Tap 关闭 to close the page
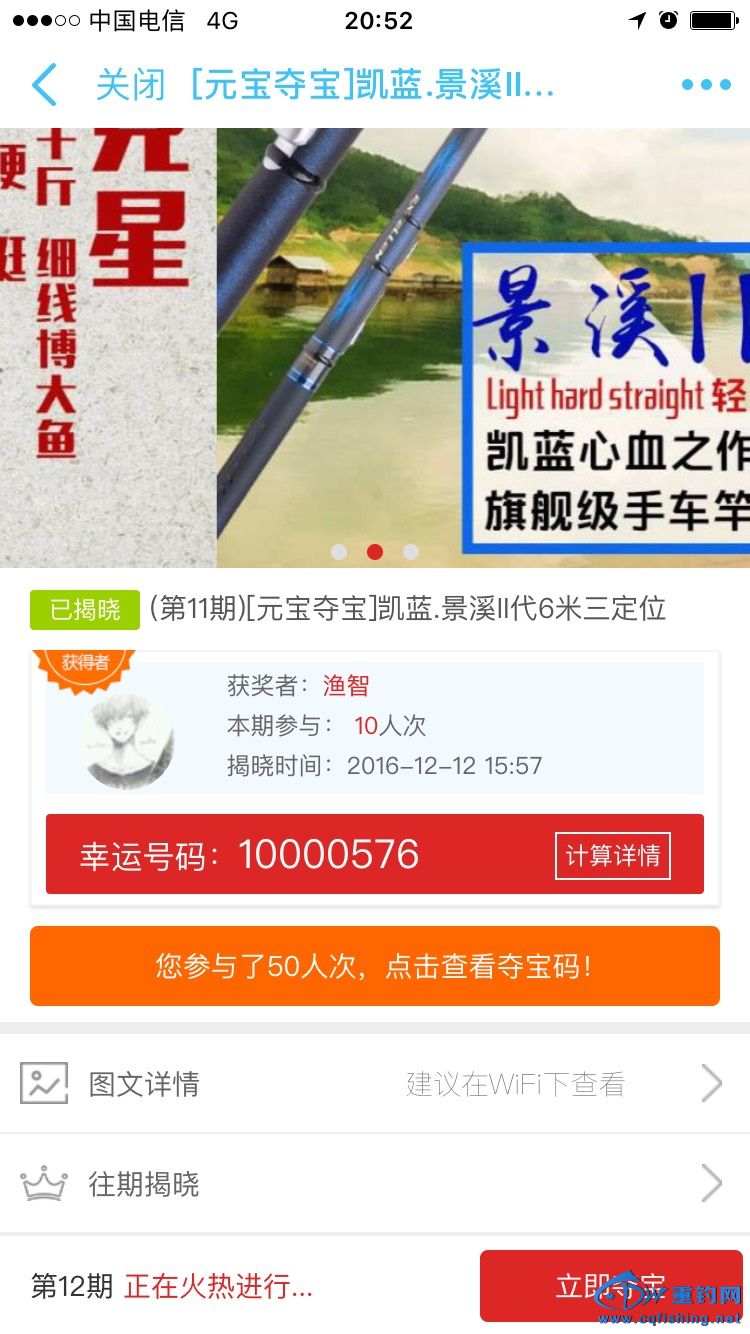750x1334 pixels. pos(130,85)
